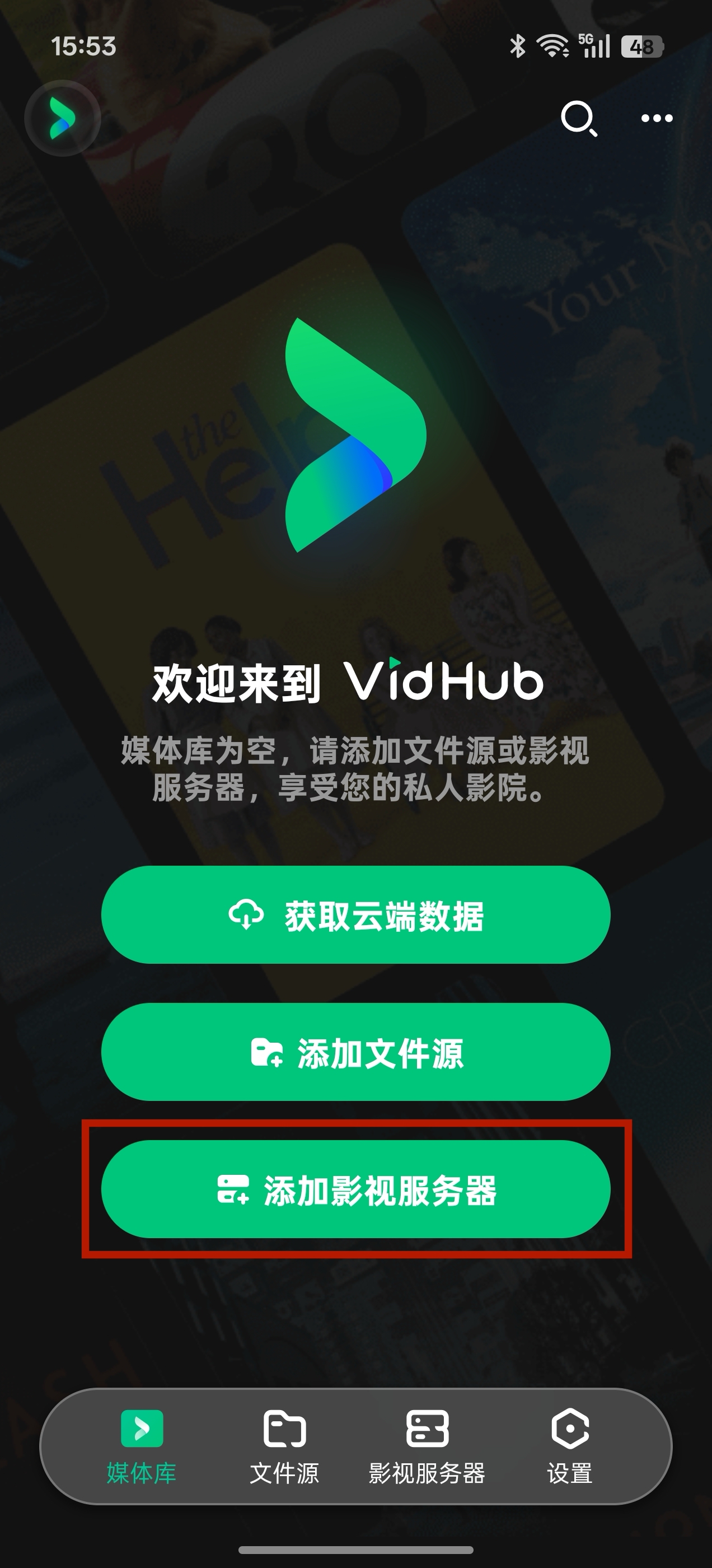Open the 影视服务器 tab
Viewport: 712px width, 1568px height.
(427, 1446)
